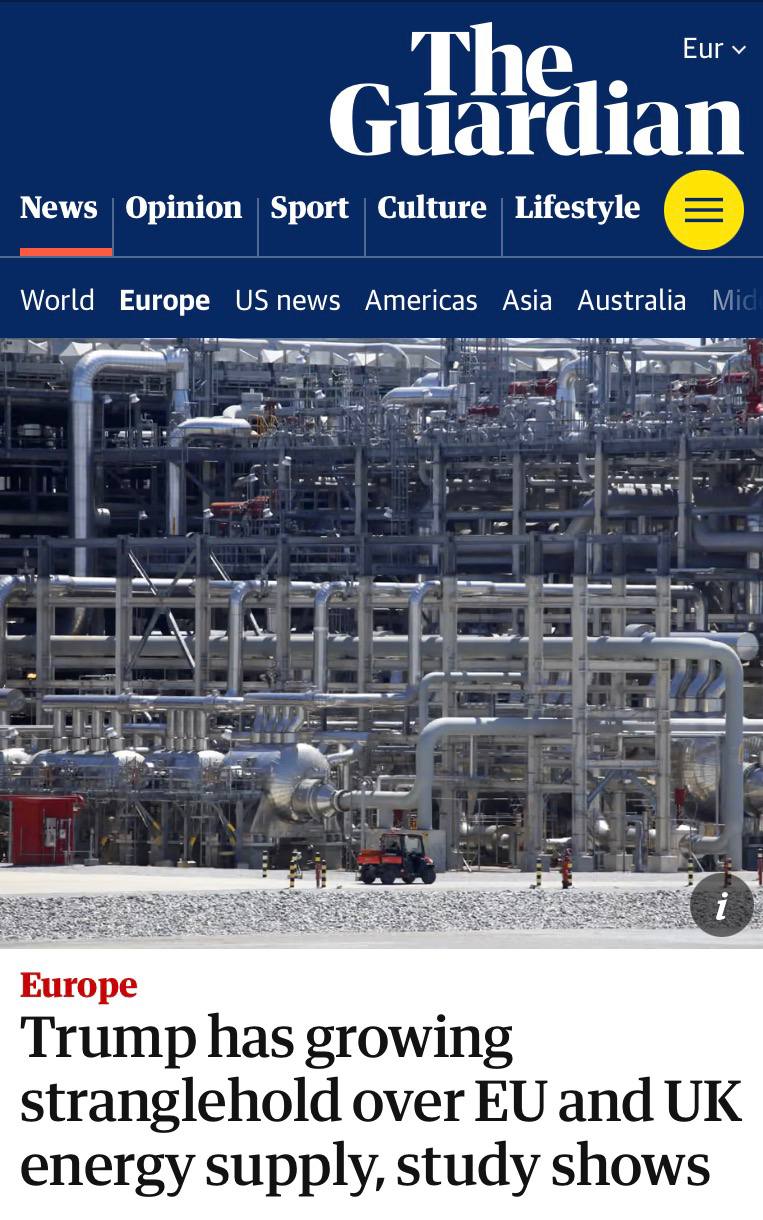Screen dimensions: 763x1220
Task: Open the Asia news page
Action: [527, 300]
